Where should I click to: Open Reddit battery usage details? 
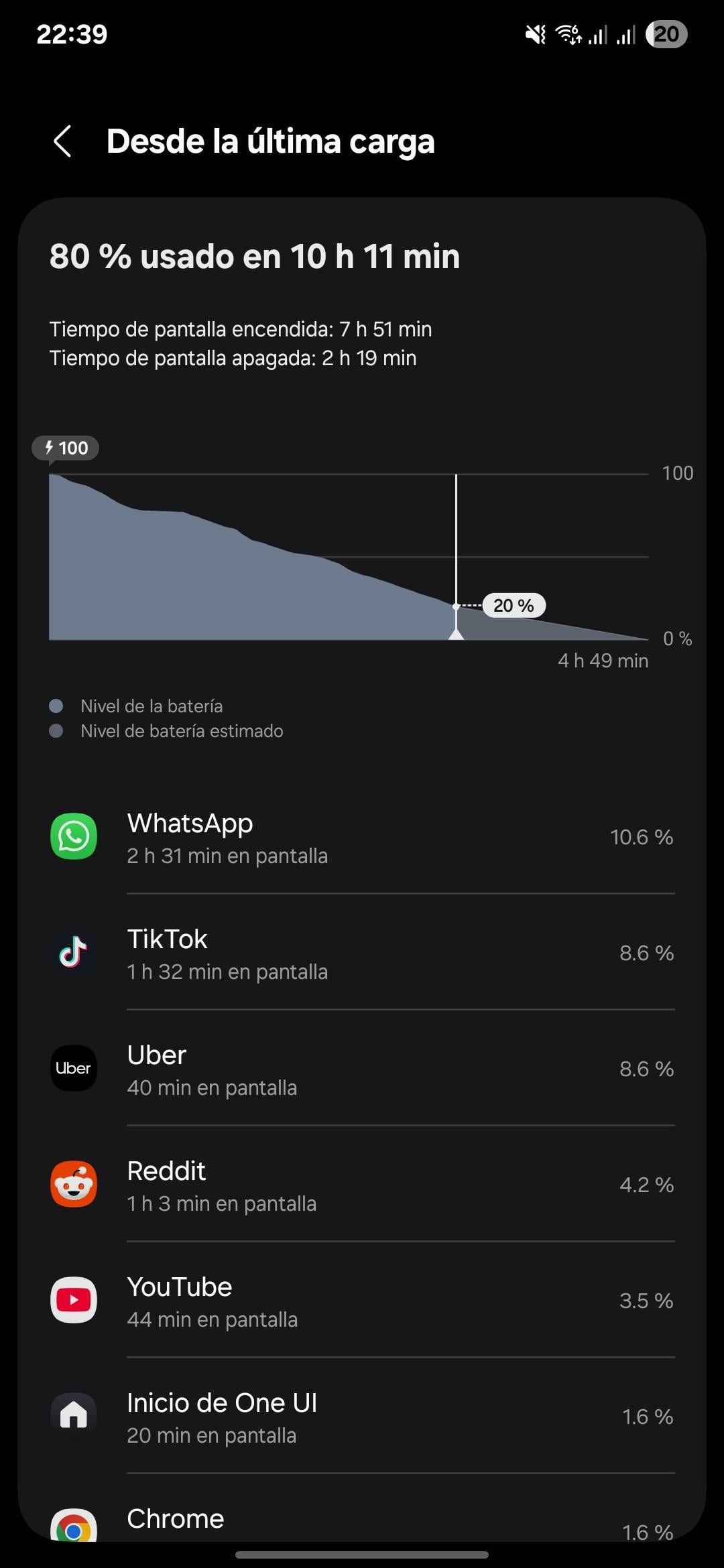tap(362, 1185)
